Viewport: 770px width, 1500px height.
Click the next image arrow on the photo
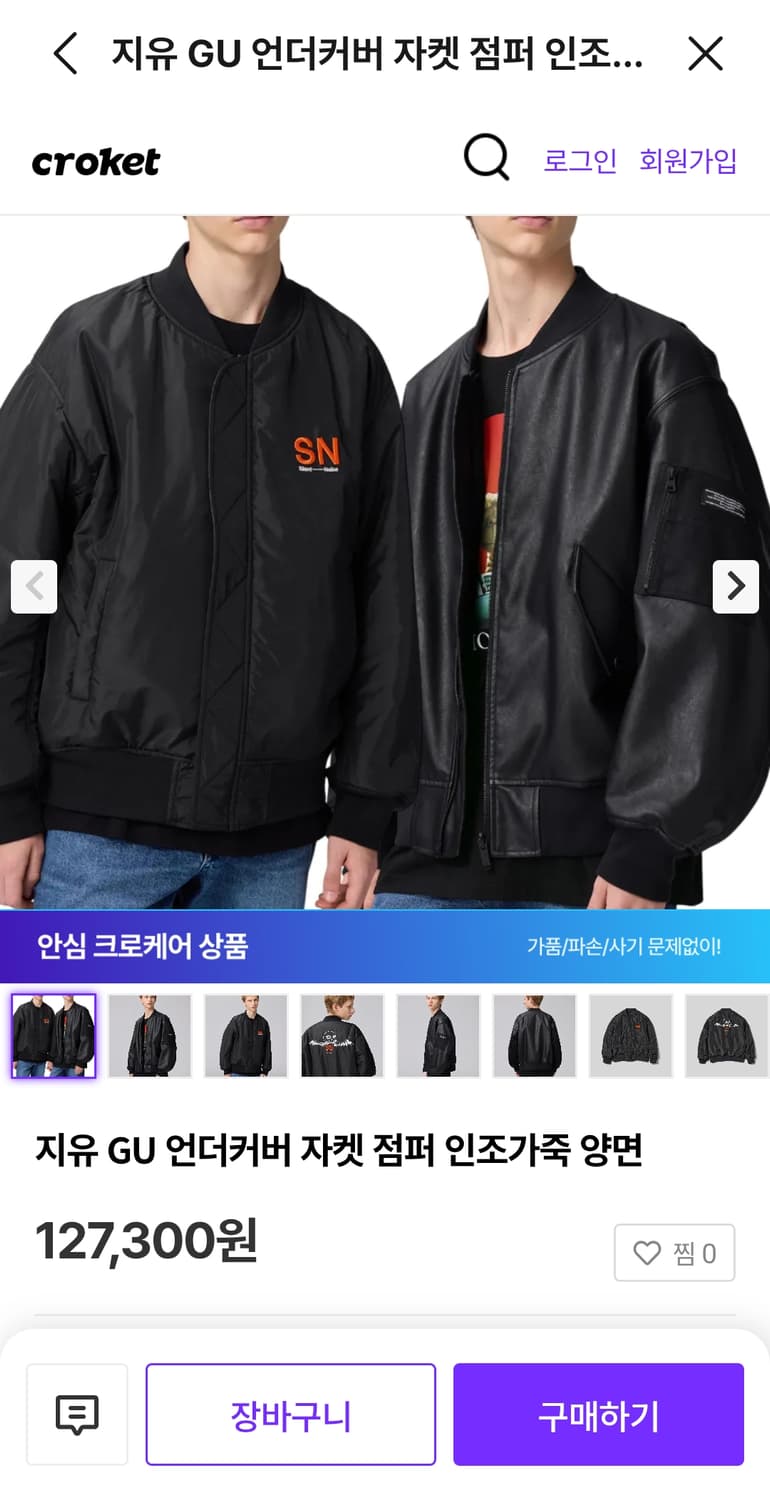pyautogui.click(x=737, y=587)
